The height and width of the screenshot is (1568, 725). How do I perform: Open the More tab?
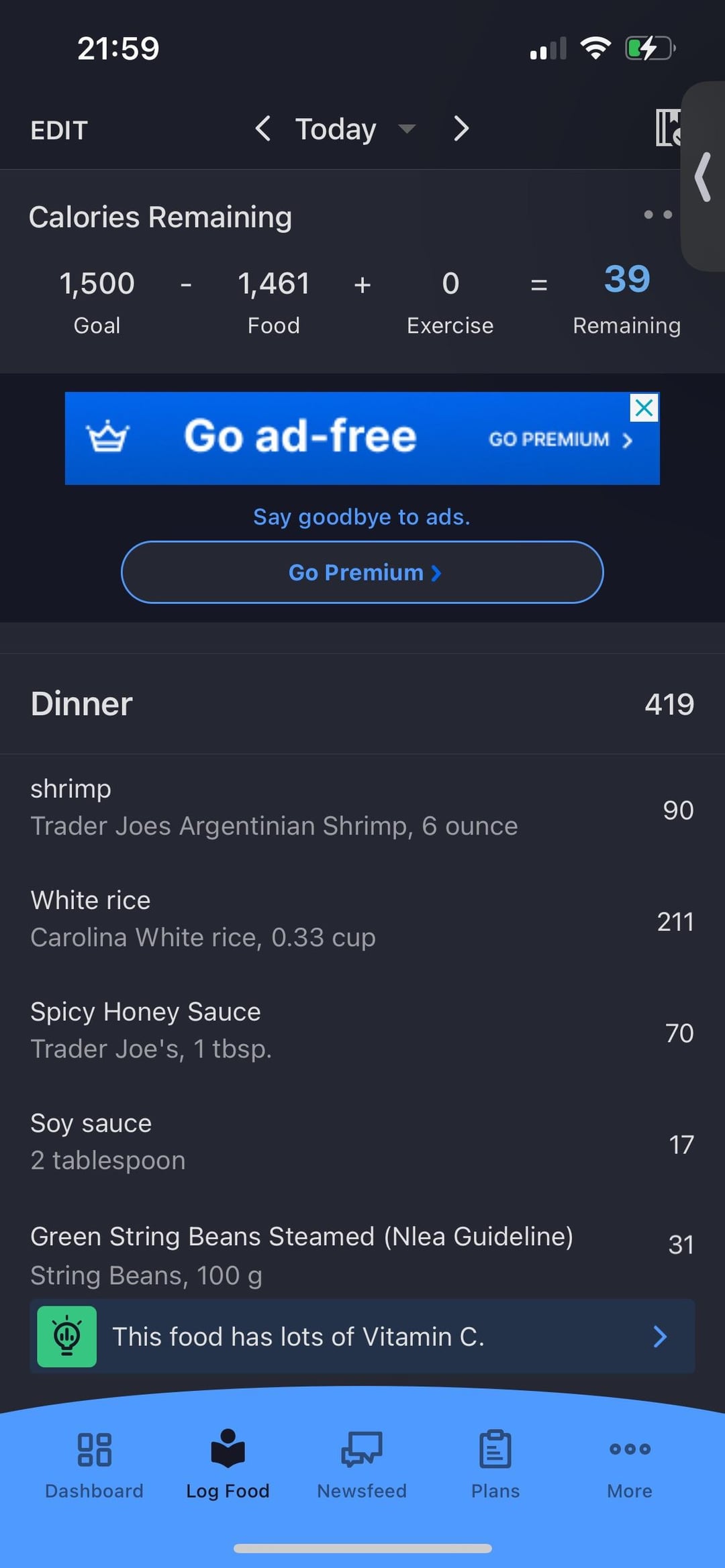click(630, 1464)
